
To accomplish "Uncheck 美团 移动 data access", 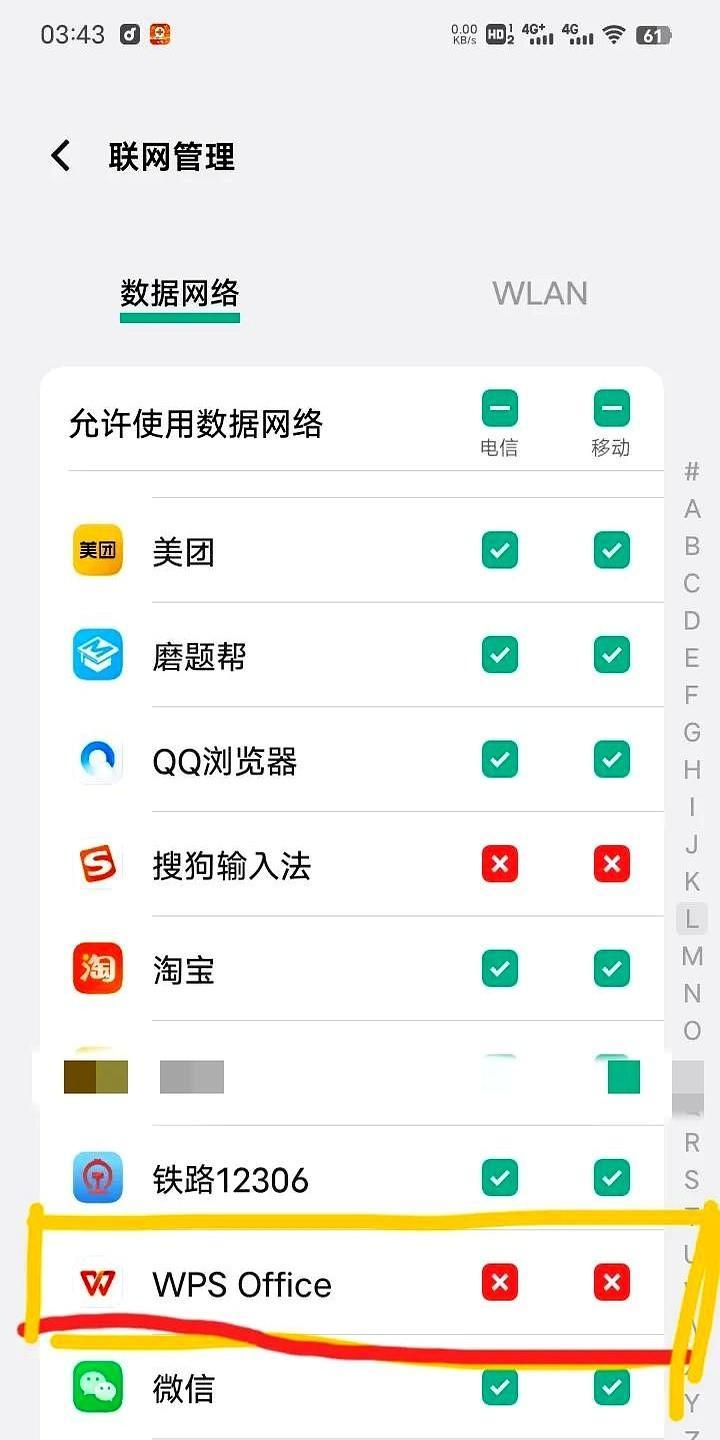I will (x=611, y=550).
